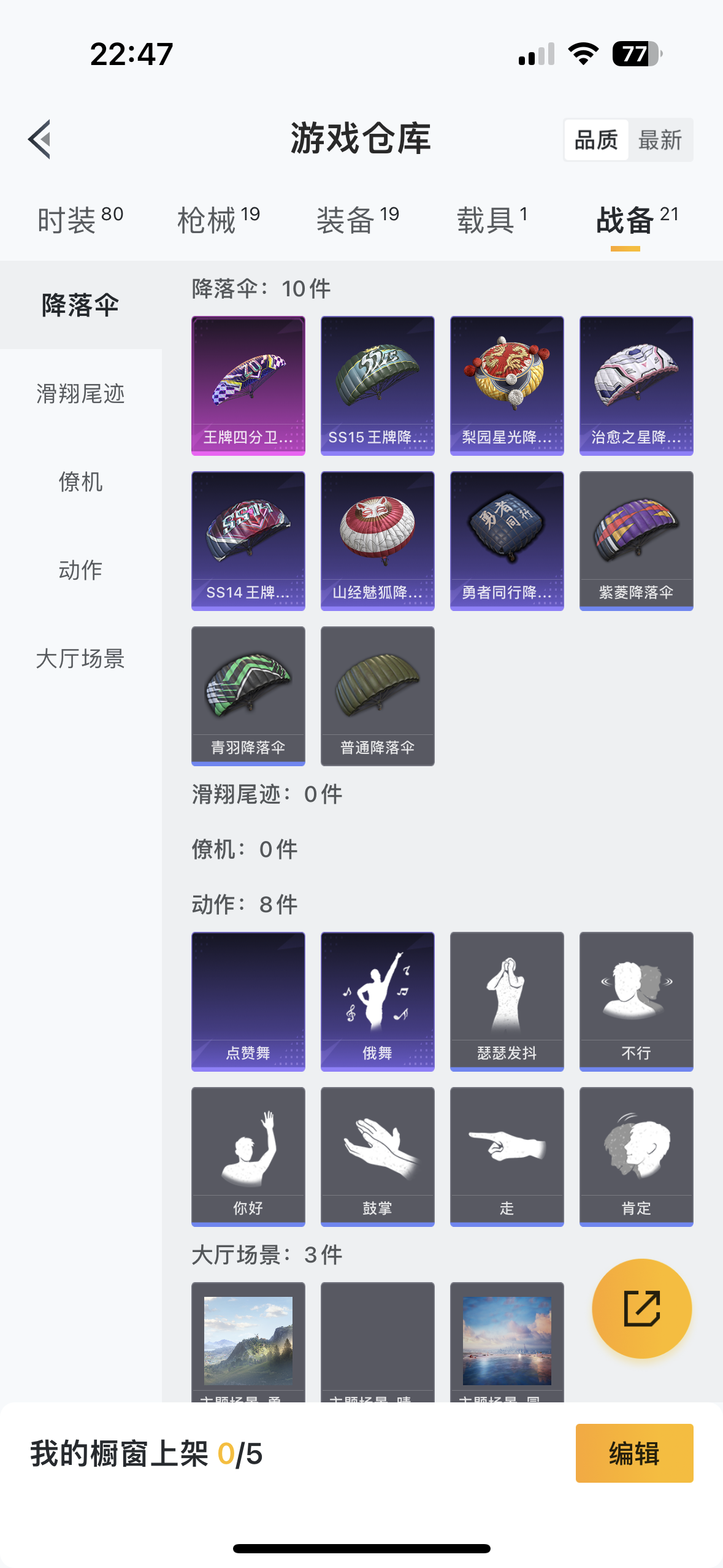
Task: Select 大厅场景 in the sidebar
Action: [79, 659]
